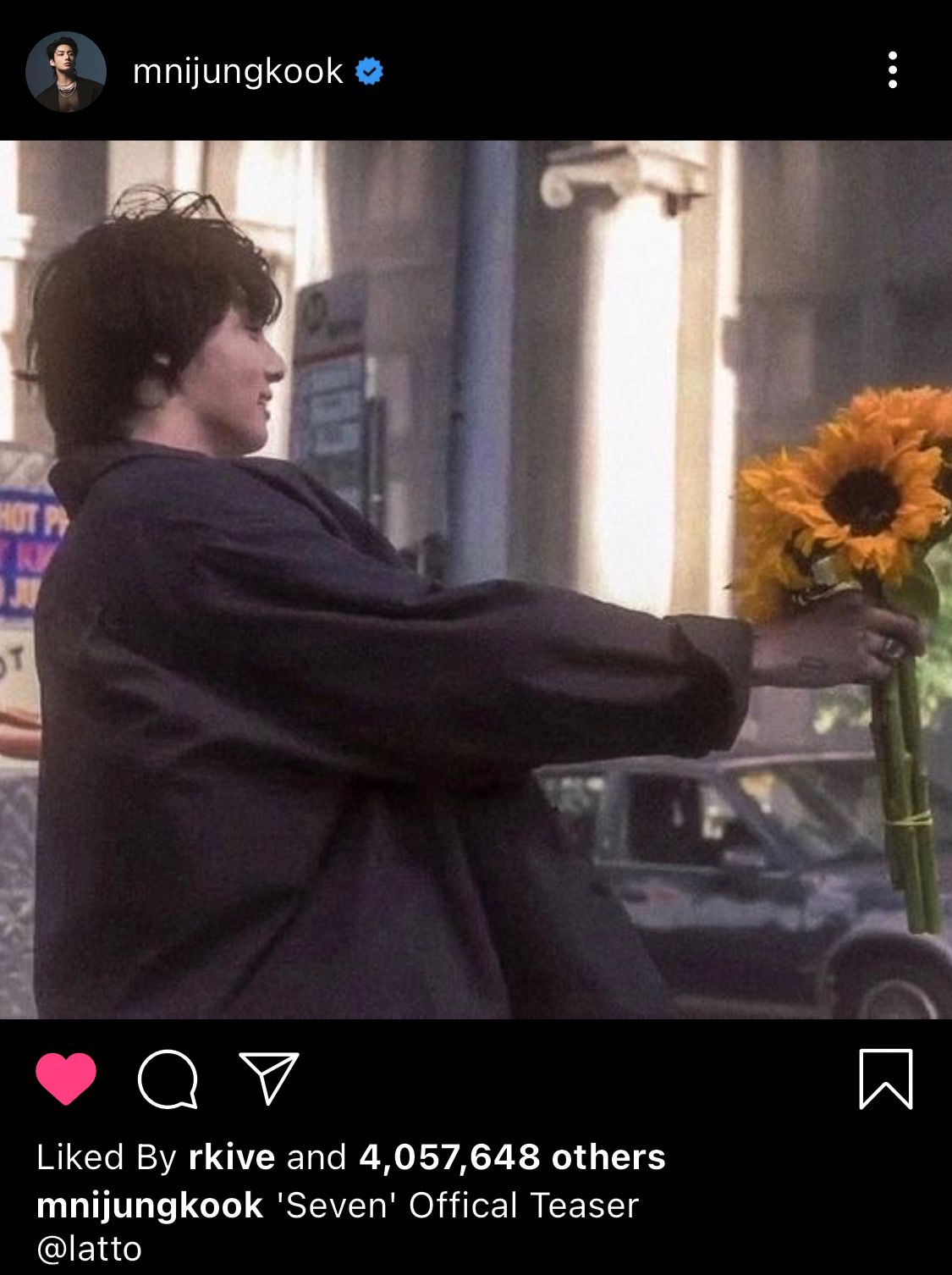
Task: Tap the mnijungkook username in the header
Action: pos(238,73)
